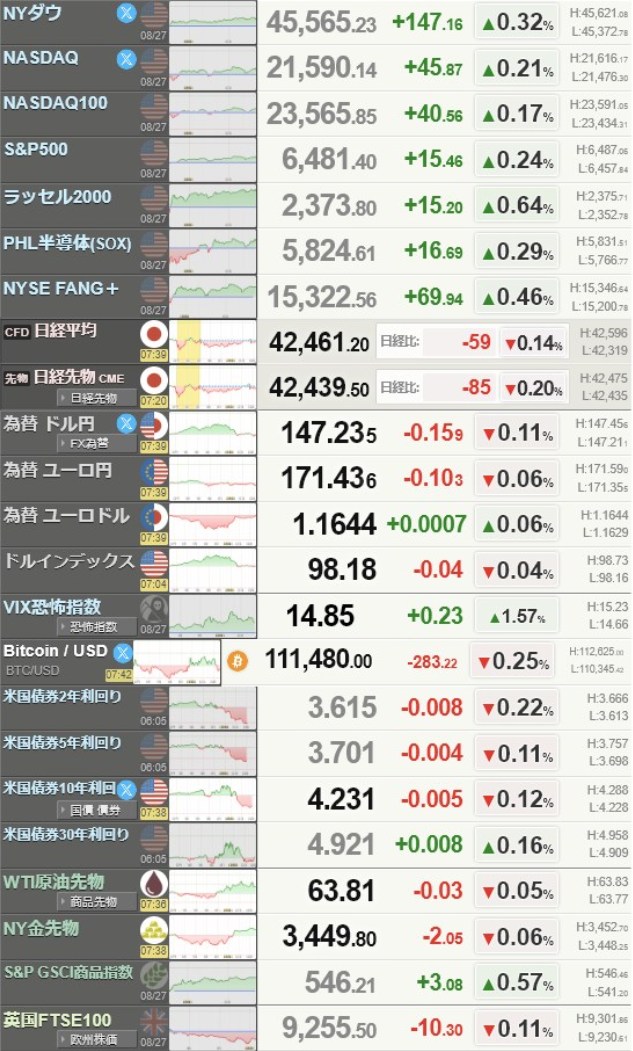Share NYダウ on X

[126, 13]
